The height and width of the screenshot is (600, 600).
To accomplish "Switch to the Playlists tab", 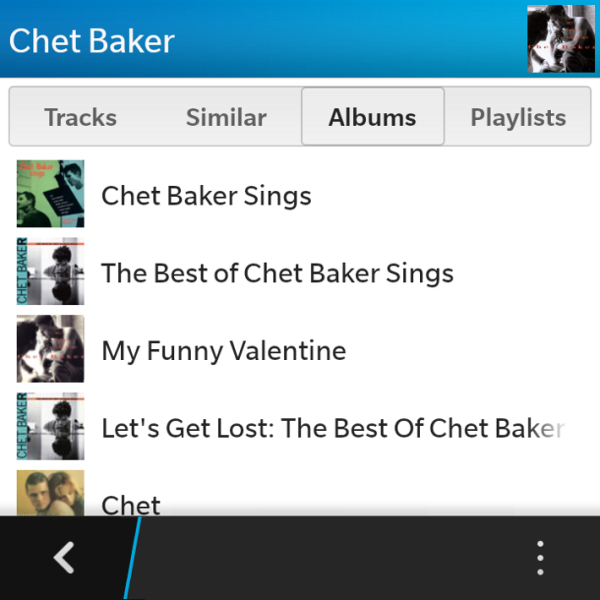I will coord(518,117).
